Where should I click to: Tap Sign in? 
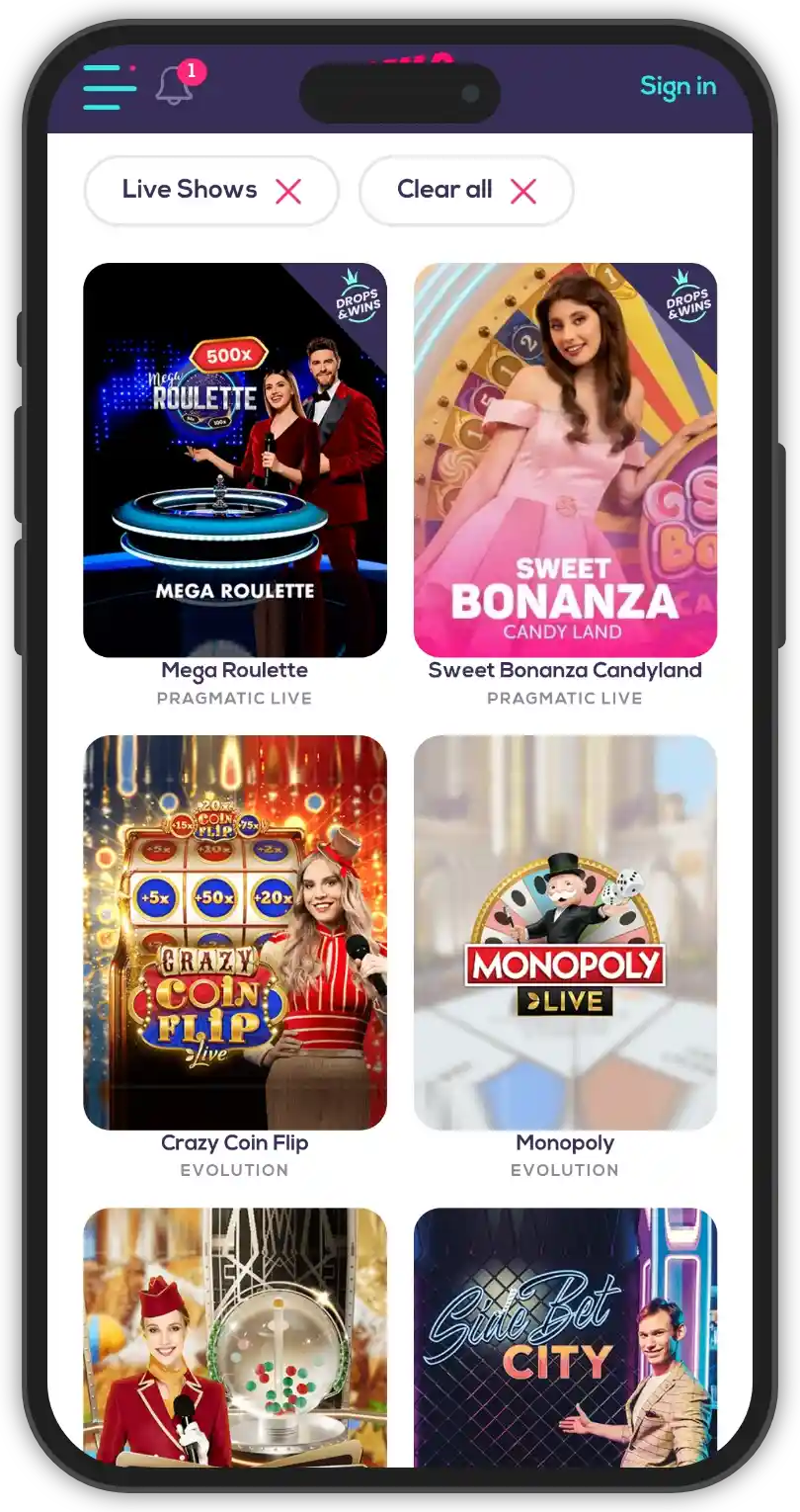pyautogui.click(x=678, y=87)
